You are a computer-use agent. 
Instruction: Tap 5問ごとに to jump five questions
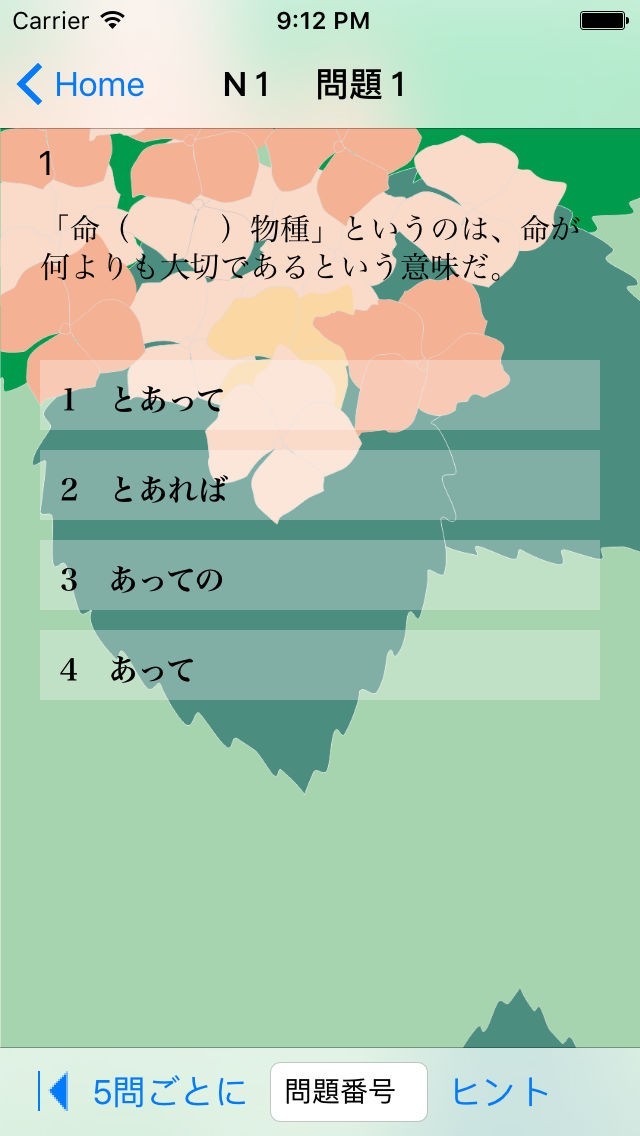[170, 1092]
